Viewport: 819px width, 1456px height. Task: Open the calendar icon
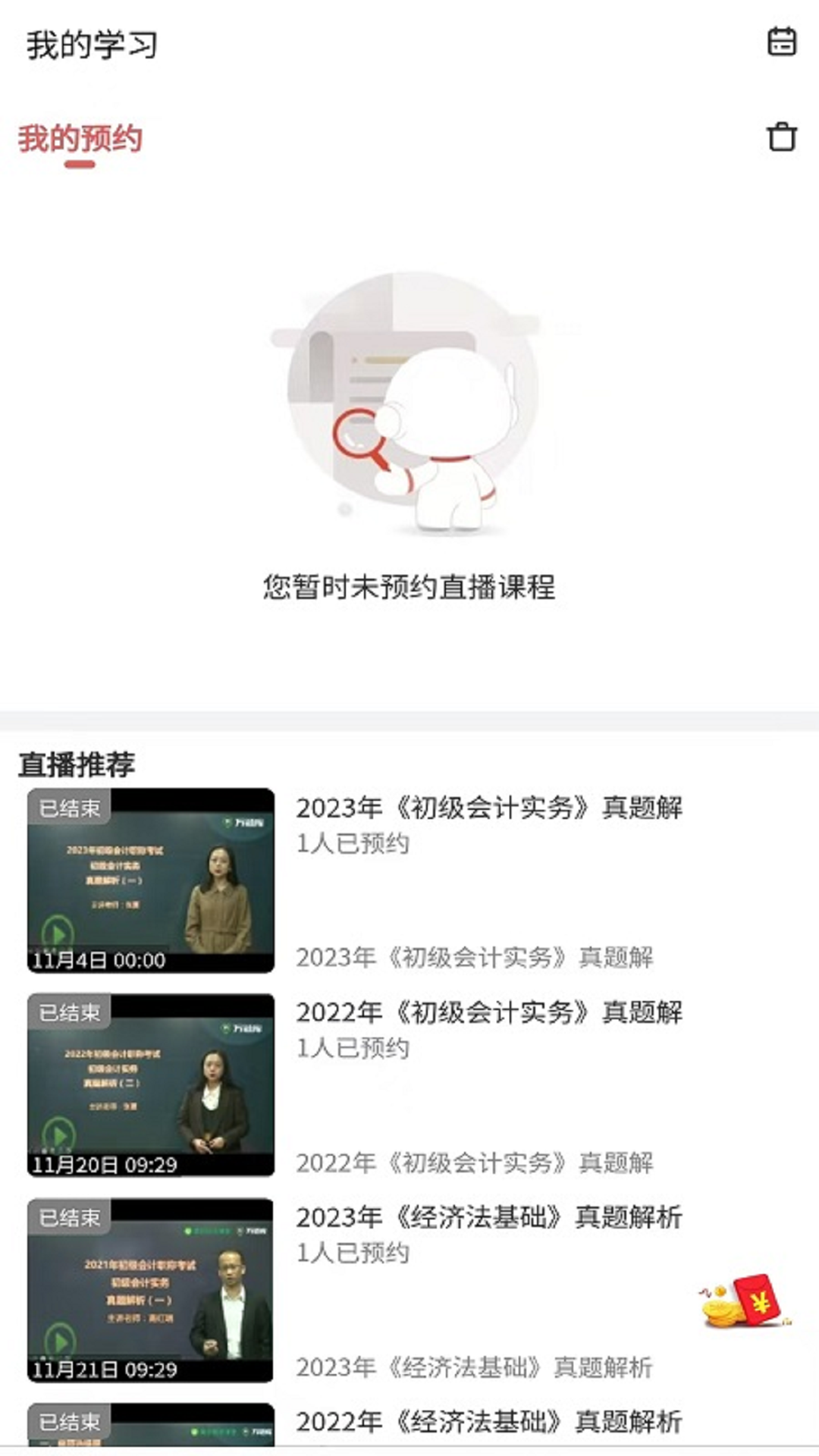782,42
